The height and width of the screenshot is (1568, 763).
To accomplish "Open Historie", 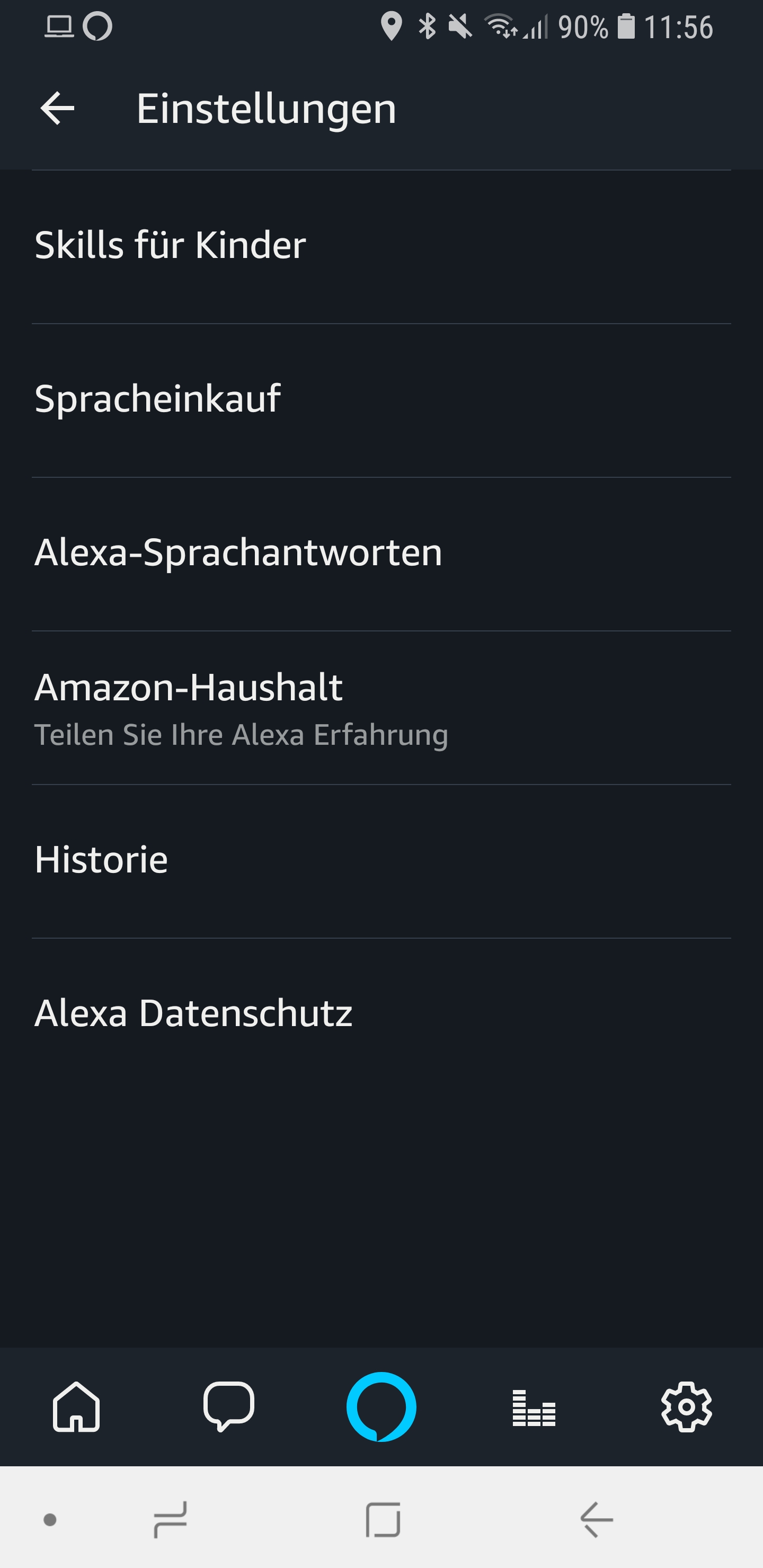I will point(381,860).
